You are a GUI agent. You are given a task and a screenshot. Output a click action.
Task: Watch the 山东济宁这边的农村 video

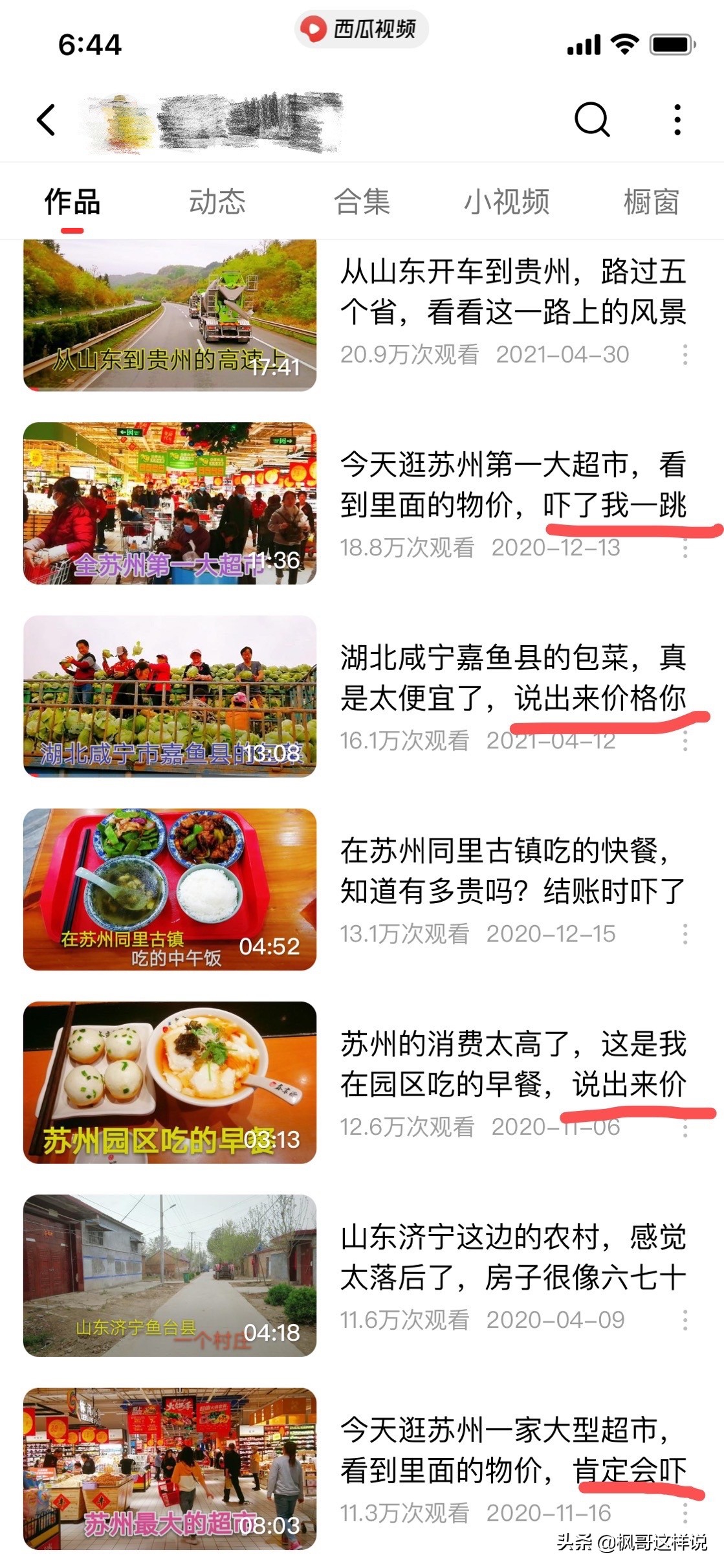pyautogui.click(x=170, y=1275)
